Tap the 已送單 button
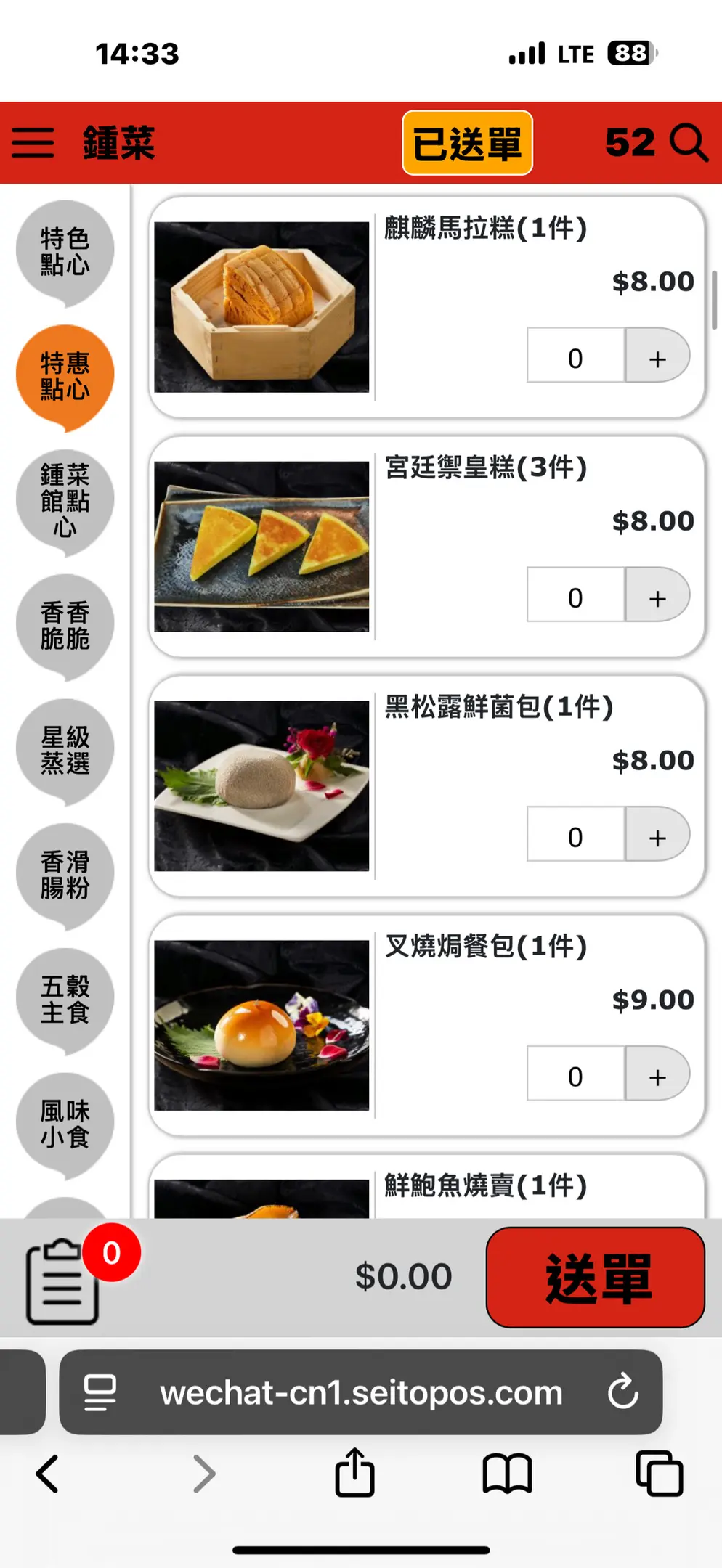This screenshot has width=722, height=1568. point(467,143)
